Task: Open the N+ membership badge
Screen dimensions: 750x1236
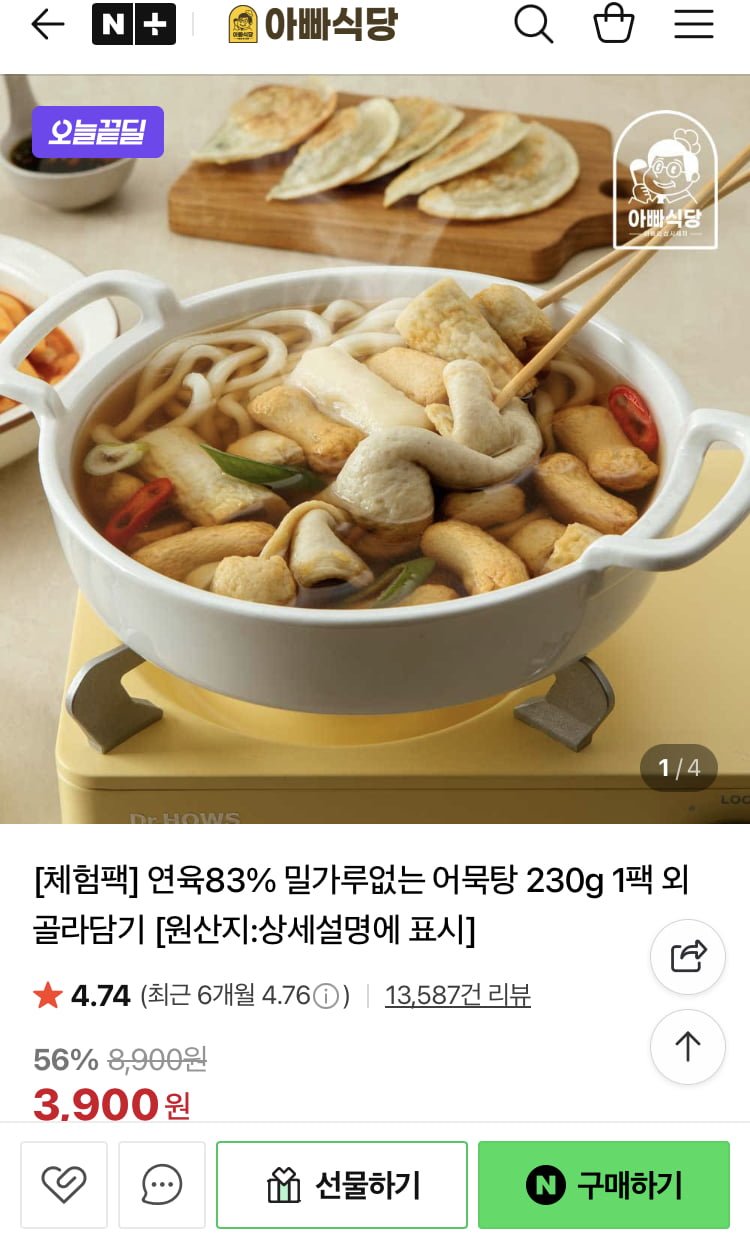Action: (133, 25)
